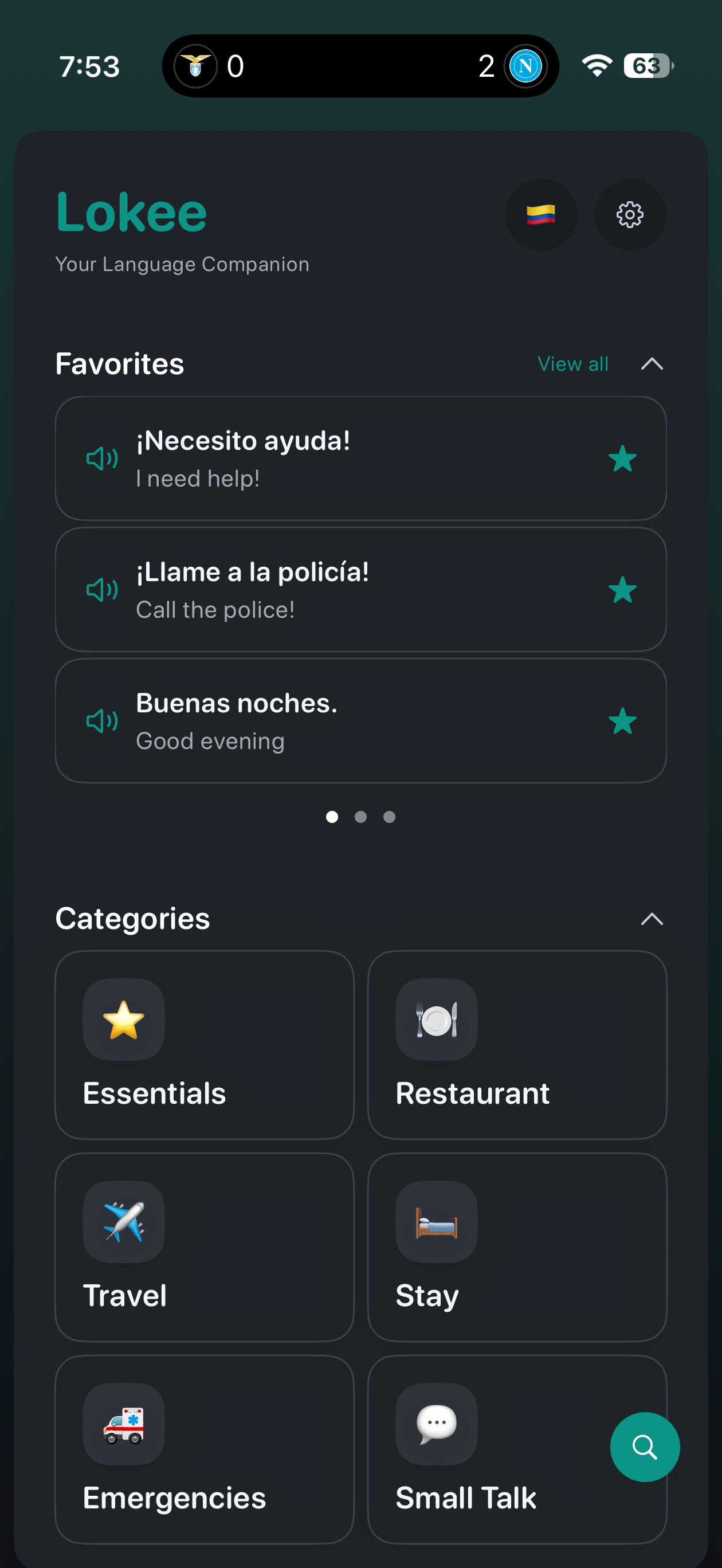Open app settings via gear icon

click(630, 214)
